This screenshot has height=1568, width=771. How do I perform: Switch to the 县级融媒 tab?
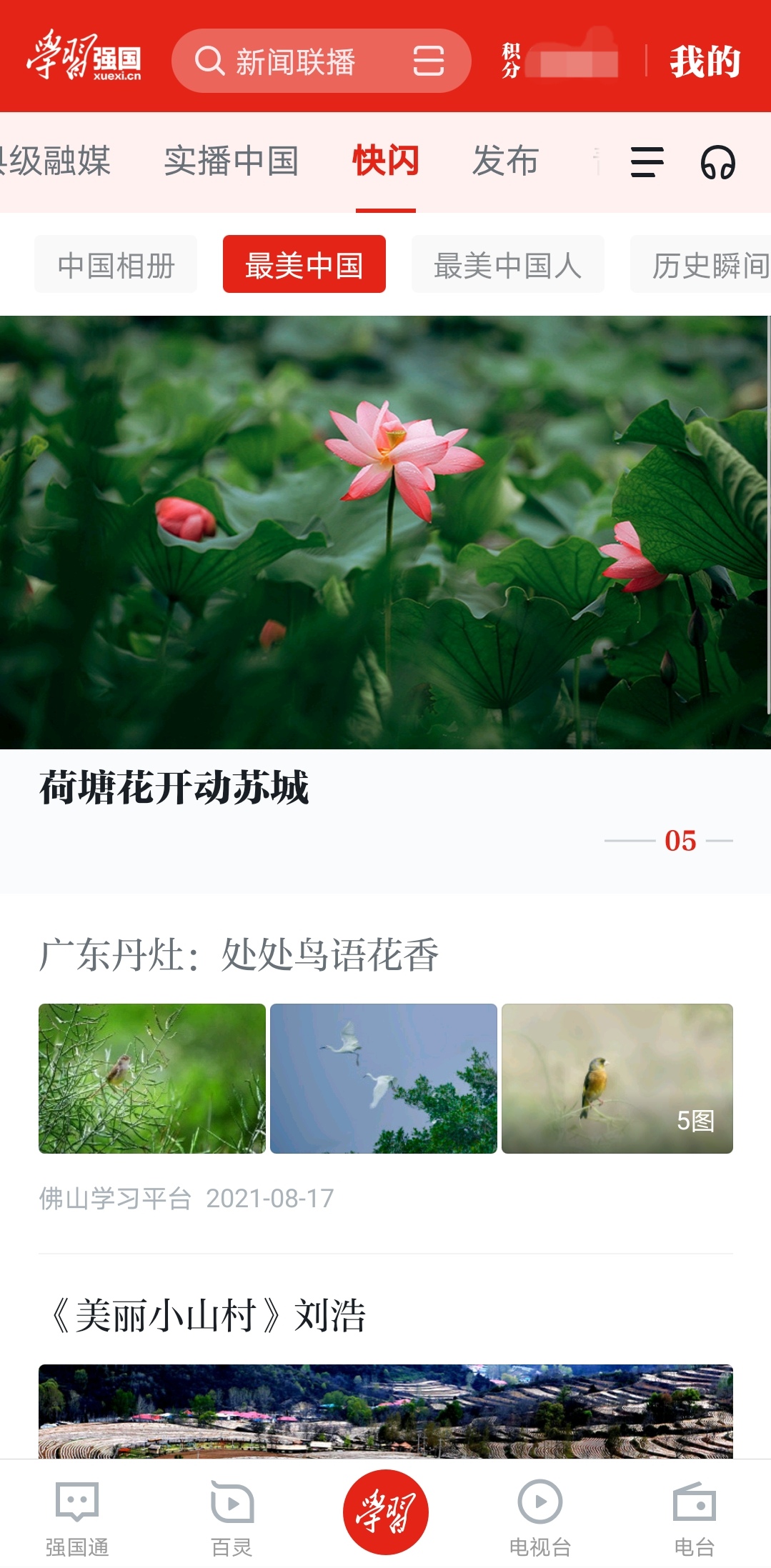tap(56, 161)
